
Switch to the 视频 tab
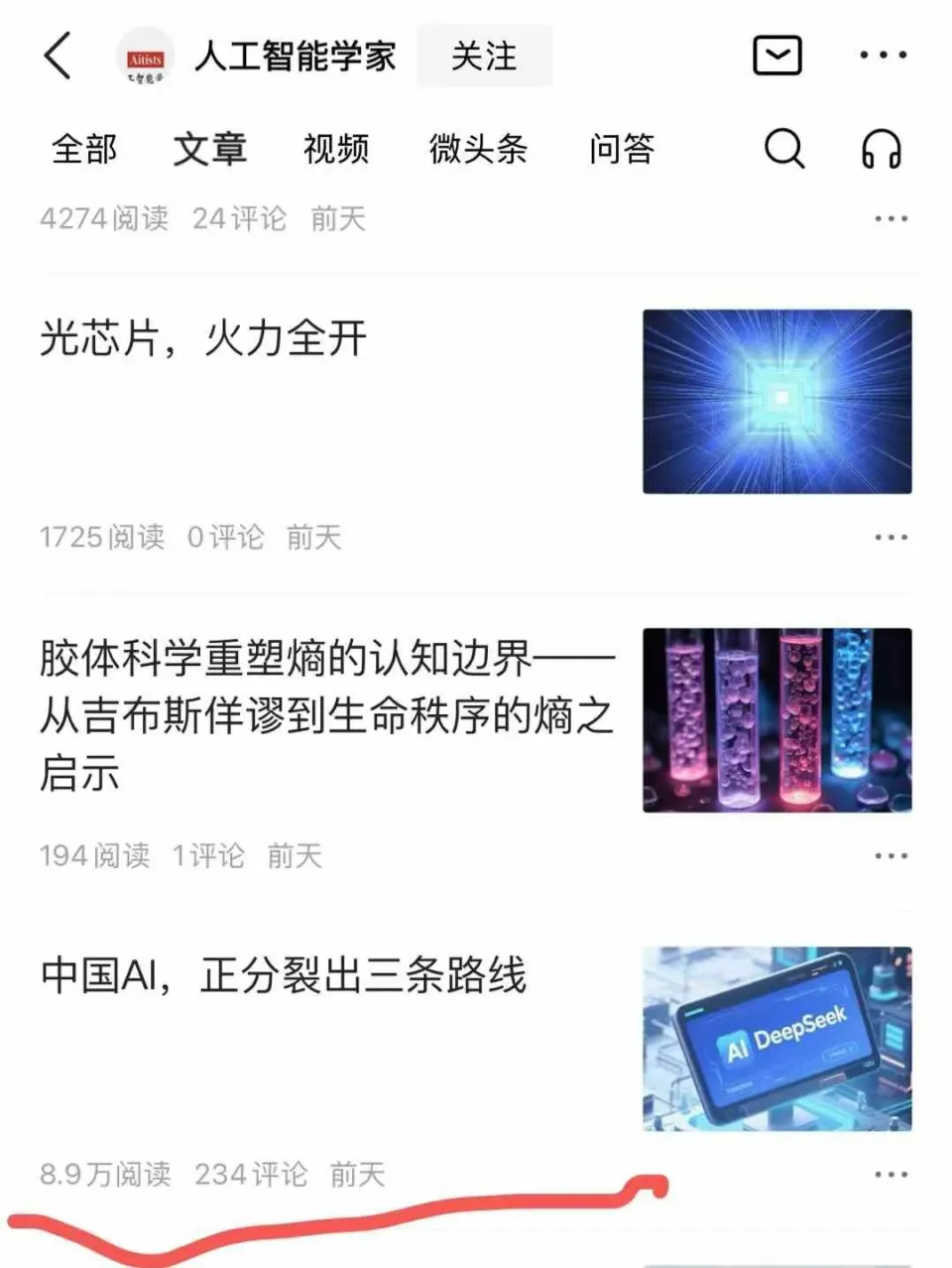pyautogui.click(x=336, y=150)
